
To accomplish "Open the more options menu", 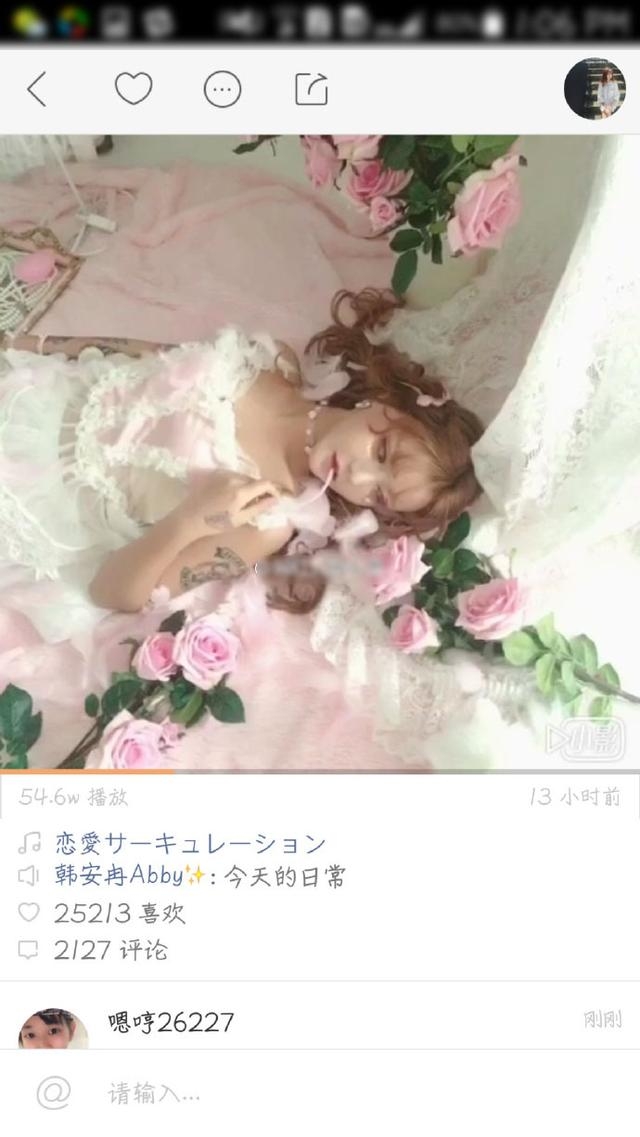I will (x=222, y=90).
